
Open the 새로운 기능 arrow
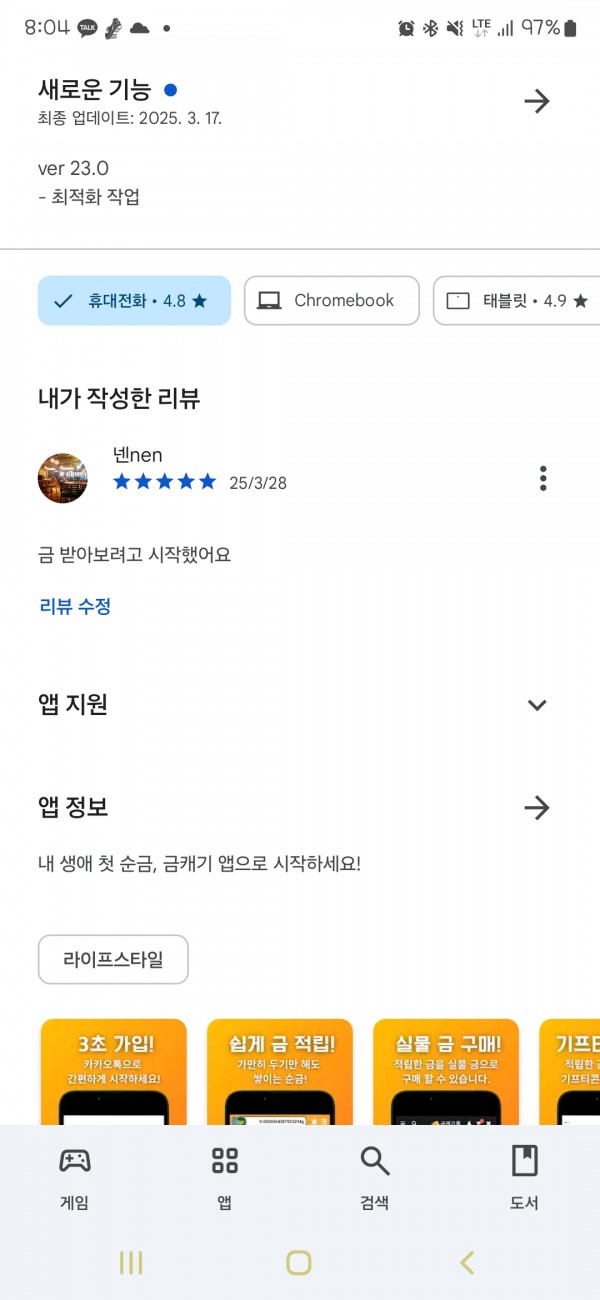[537, 101]
